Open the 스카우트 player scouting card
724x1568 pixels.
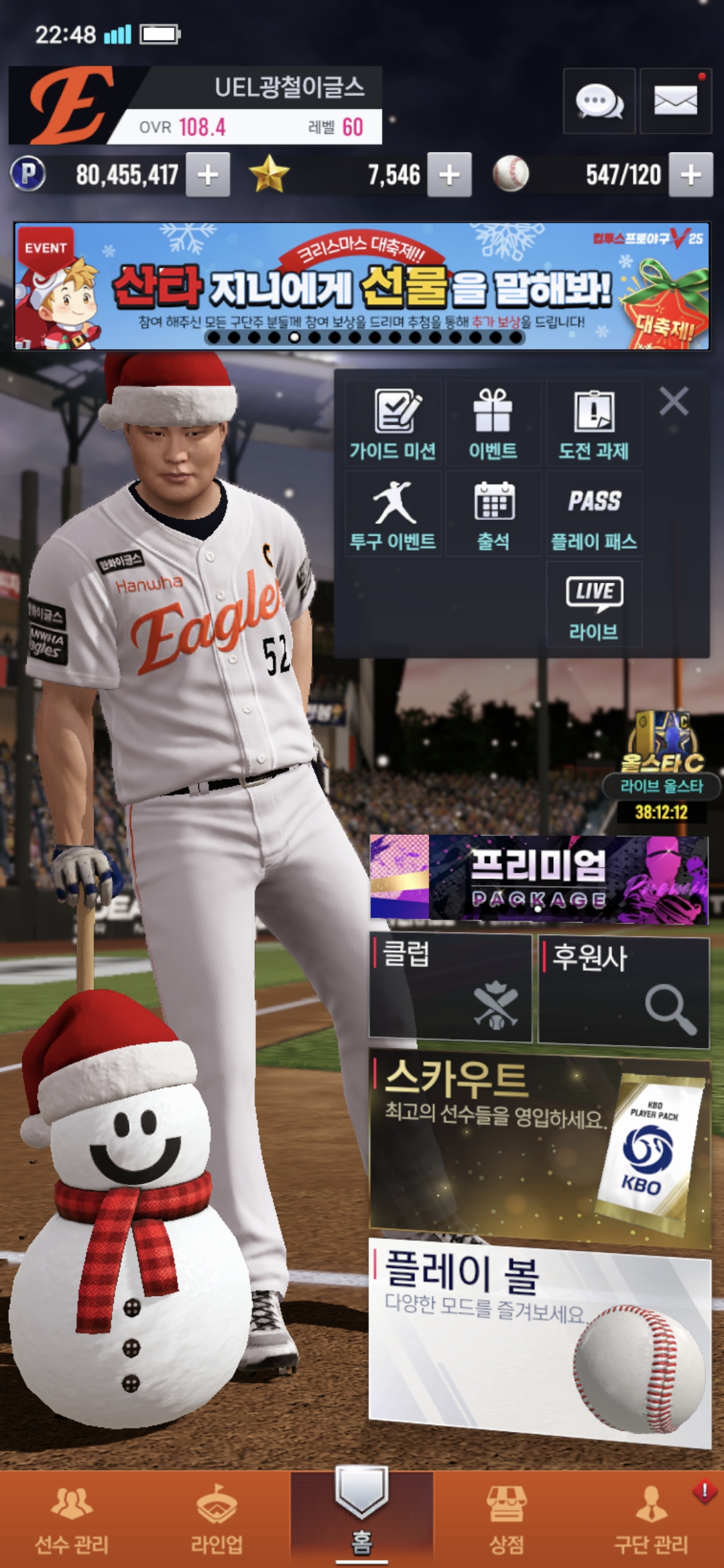click(x=539, y=1146)
